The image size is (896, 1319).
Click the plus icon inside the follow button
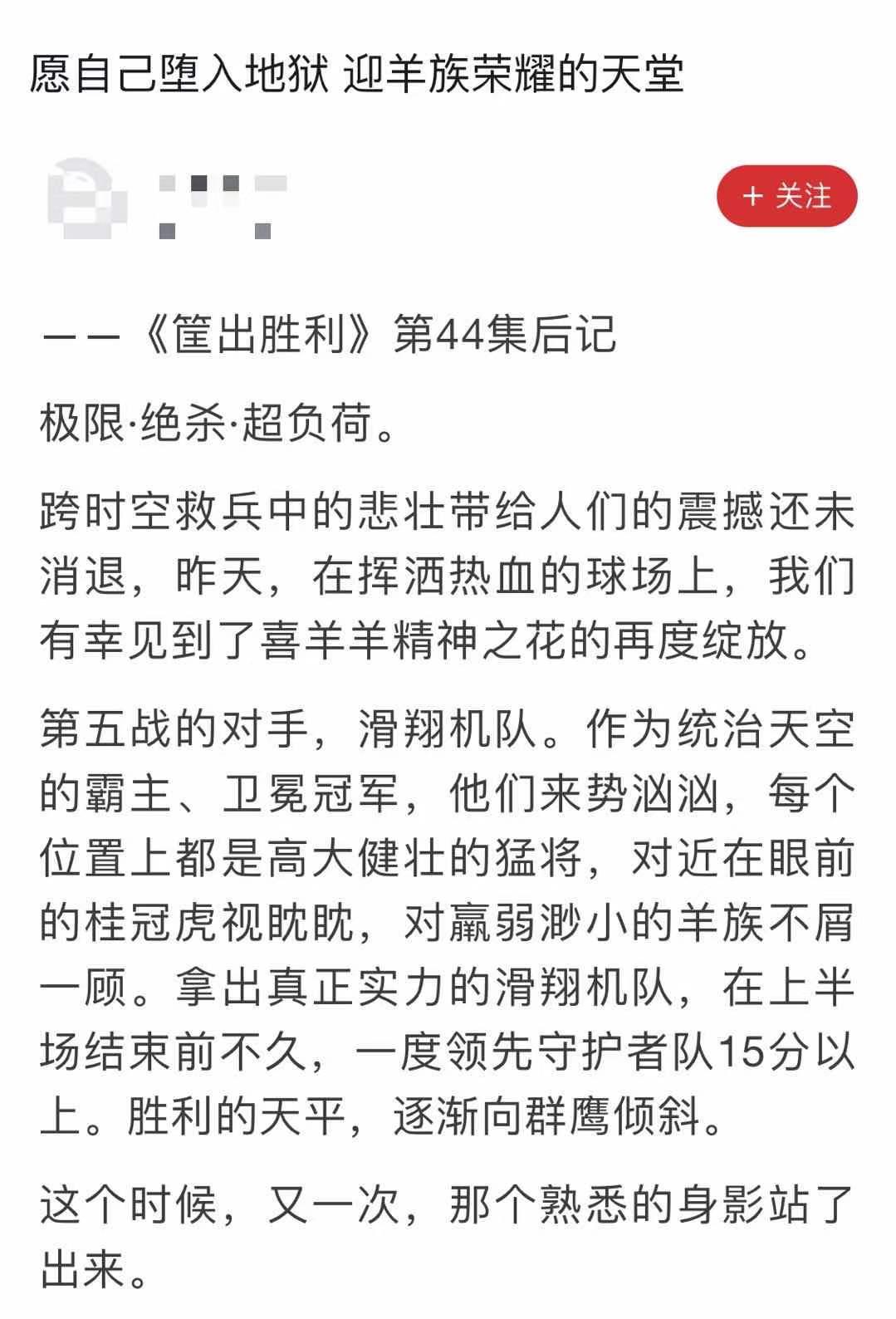(752, 197)
